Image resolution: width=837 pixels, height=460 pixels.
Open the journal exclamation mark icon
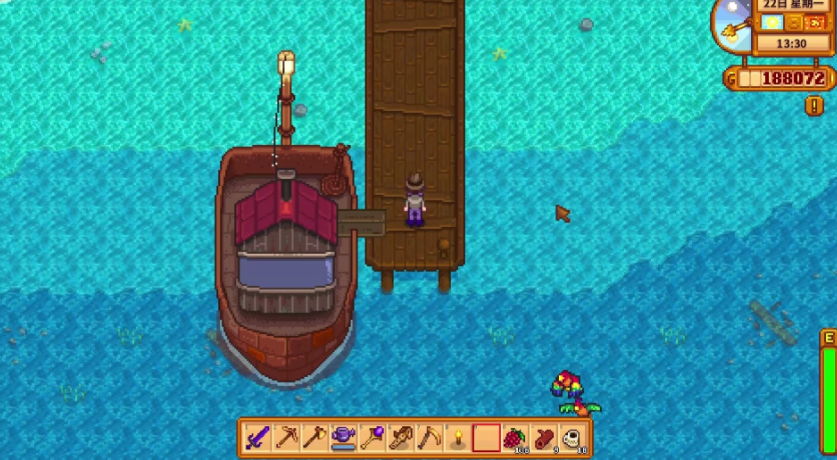point(814,105)
